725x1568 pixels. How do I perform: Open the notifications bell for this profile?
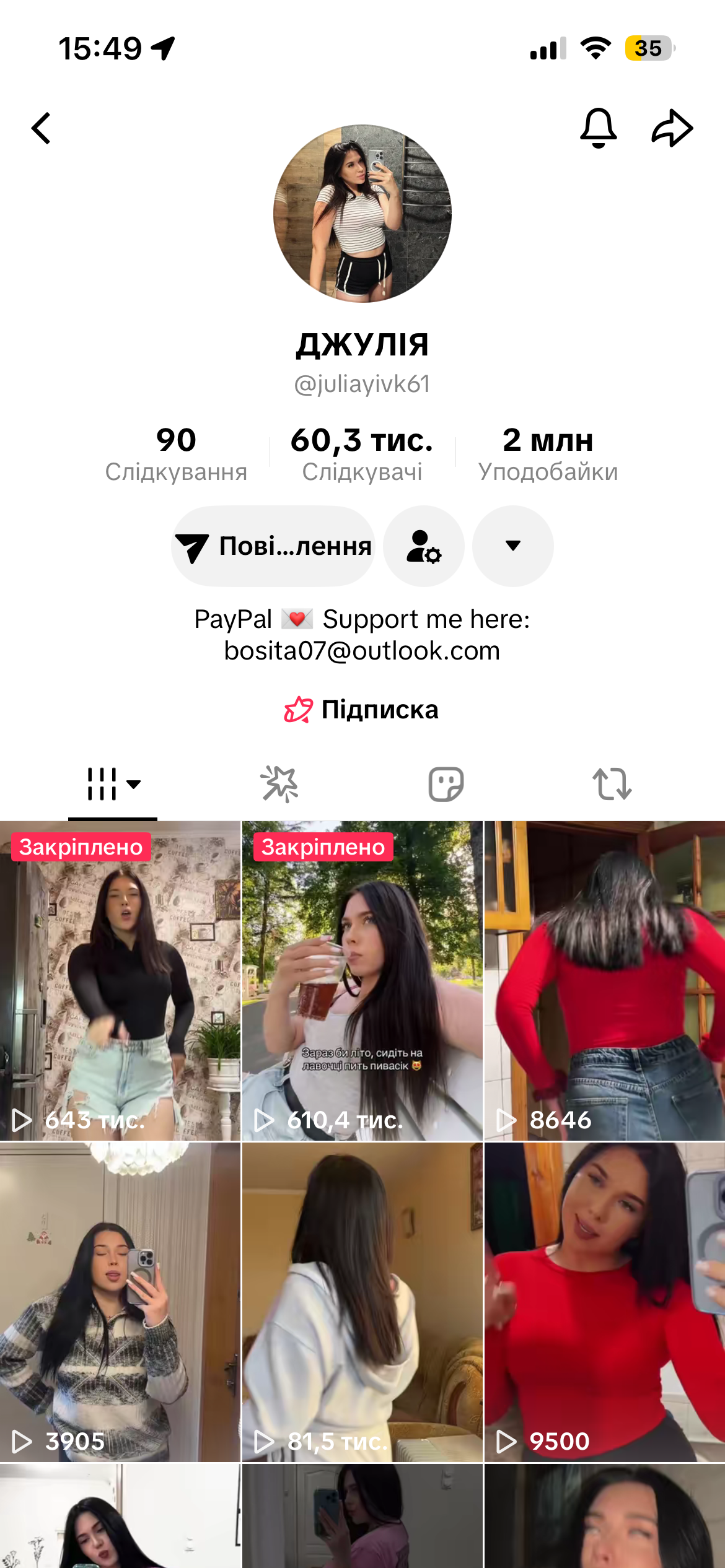(x=598, y=128)
